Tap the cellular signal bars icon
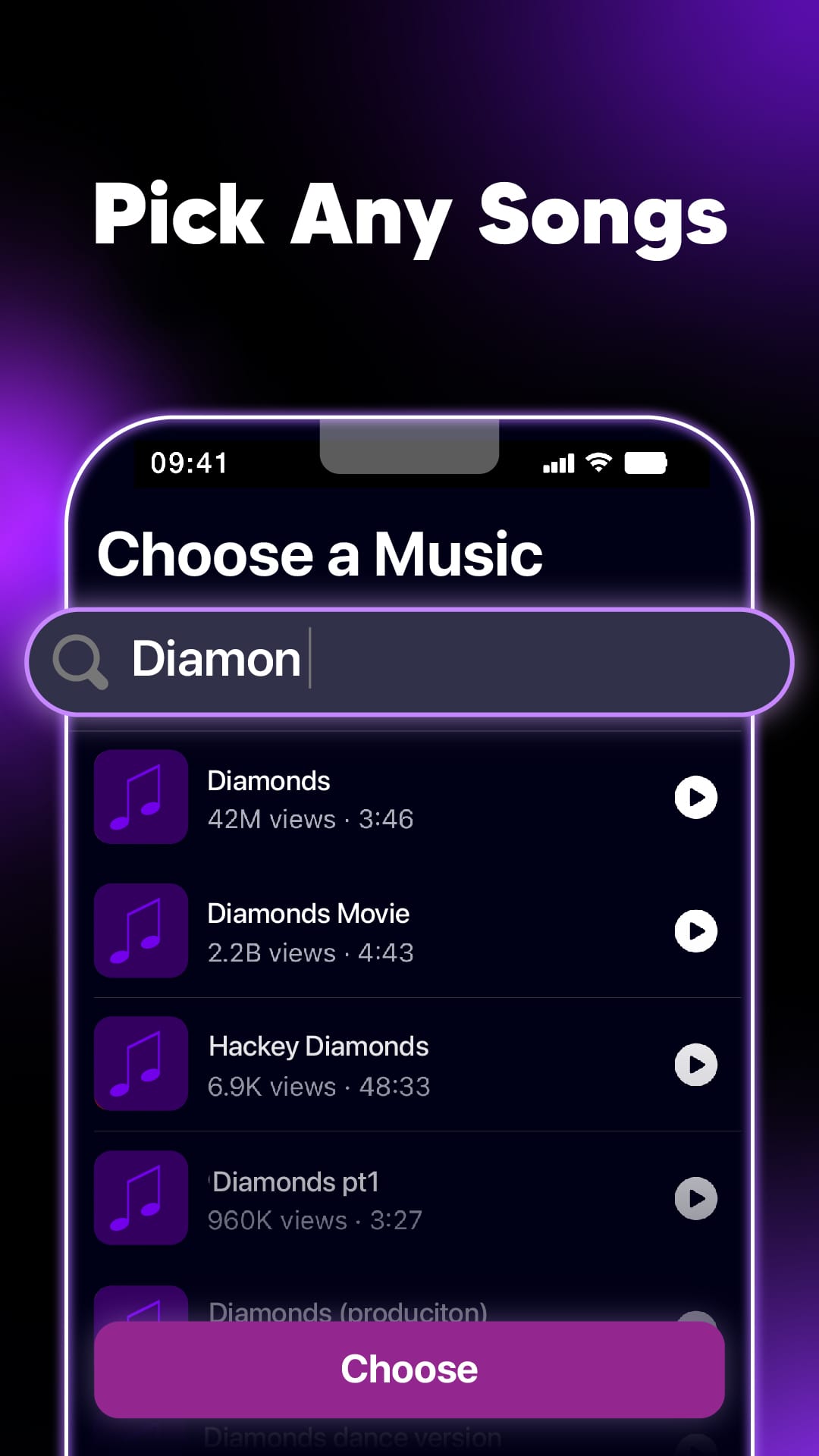Image resolution: width=819 pixels, height=1456 pixels. pos(558,461)
